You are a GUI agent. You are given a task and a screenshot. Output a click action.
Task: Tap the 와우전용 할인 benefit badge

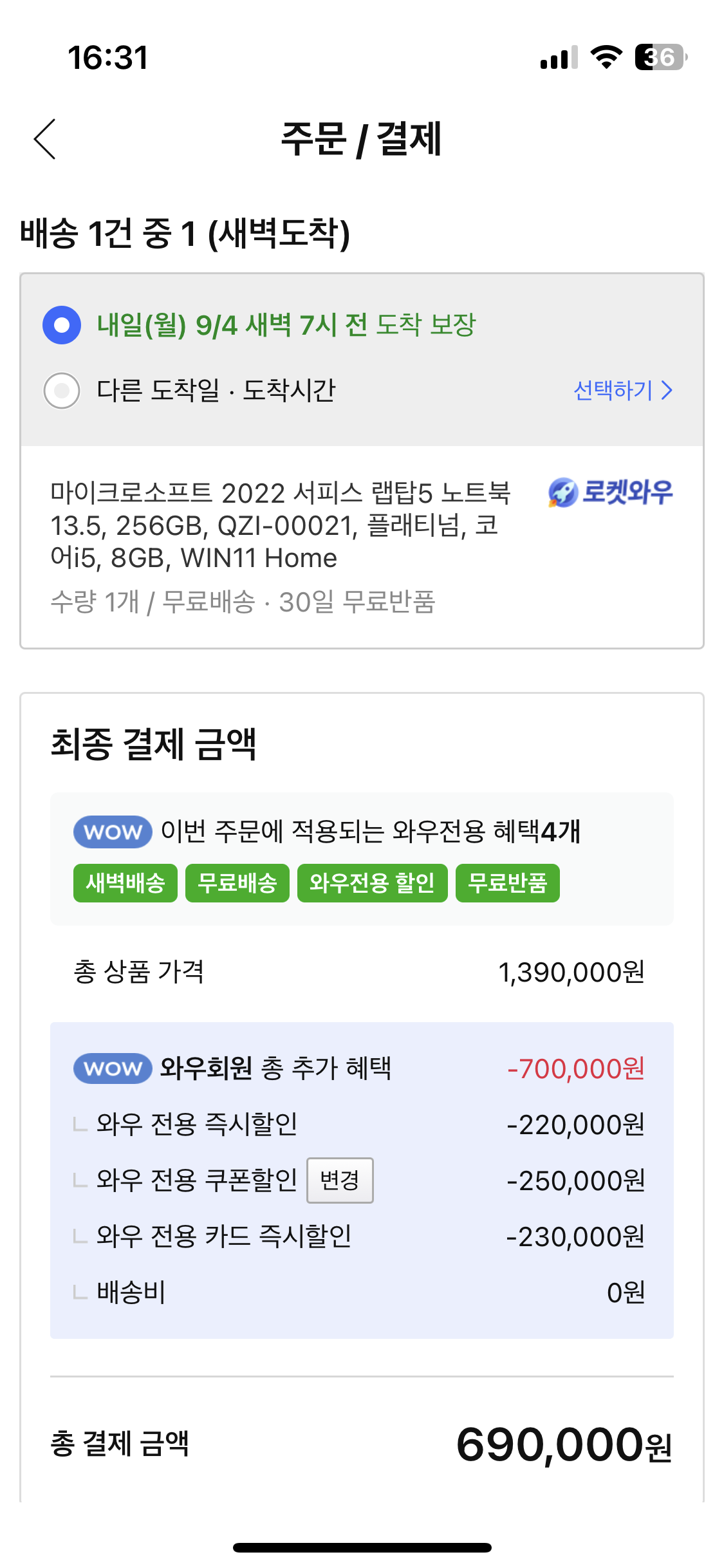(373, 883)
